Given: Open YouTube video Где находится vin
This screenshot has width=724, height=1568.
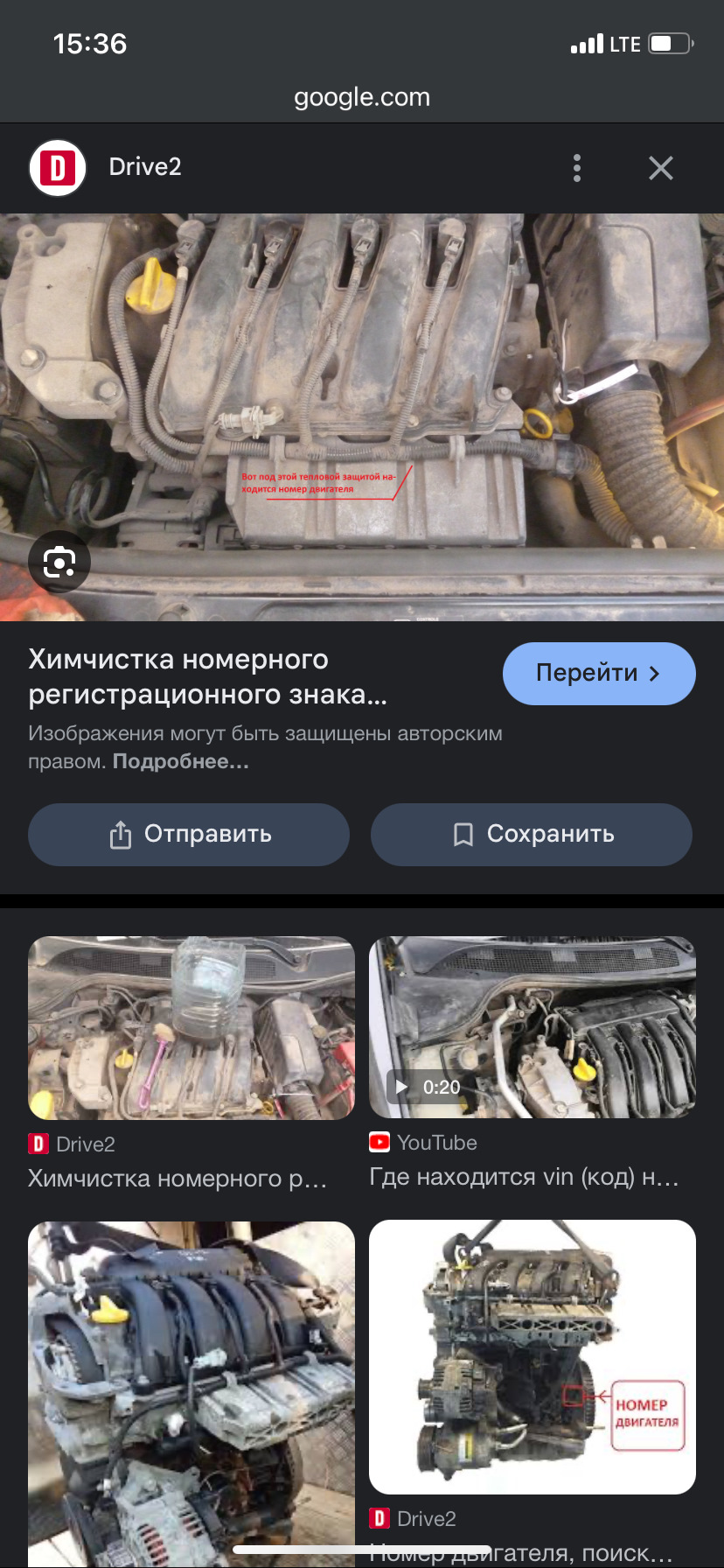Looking at the screenshot, I should pos(532,1027).
